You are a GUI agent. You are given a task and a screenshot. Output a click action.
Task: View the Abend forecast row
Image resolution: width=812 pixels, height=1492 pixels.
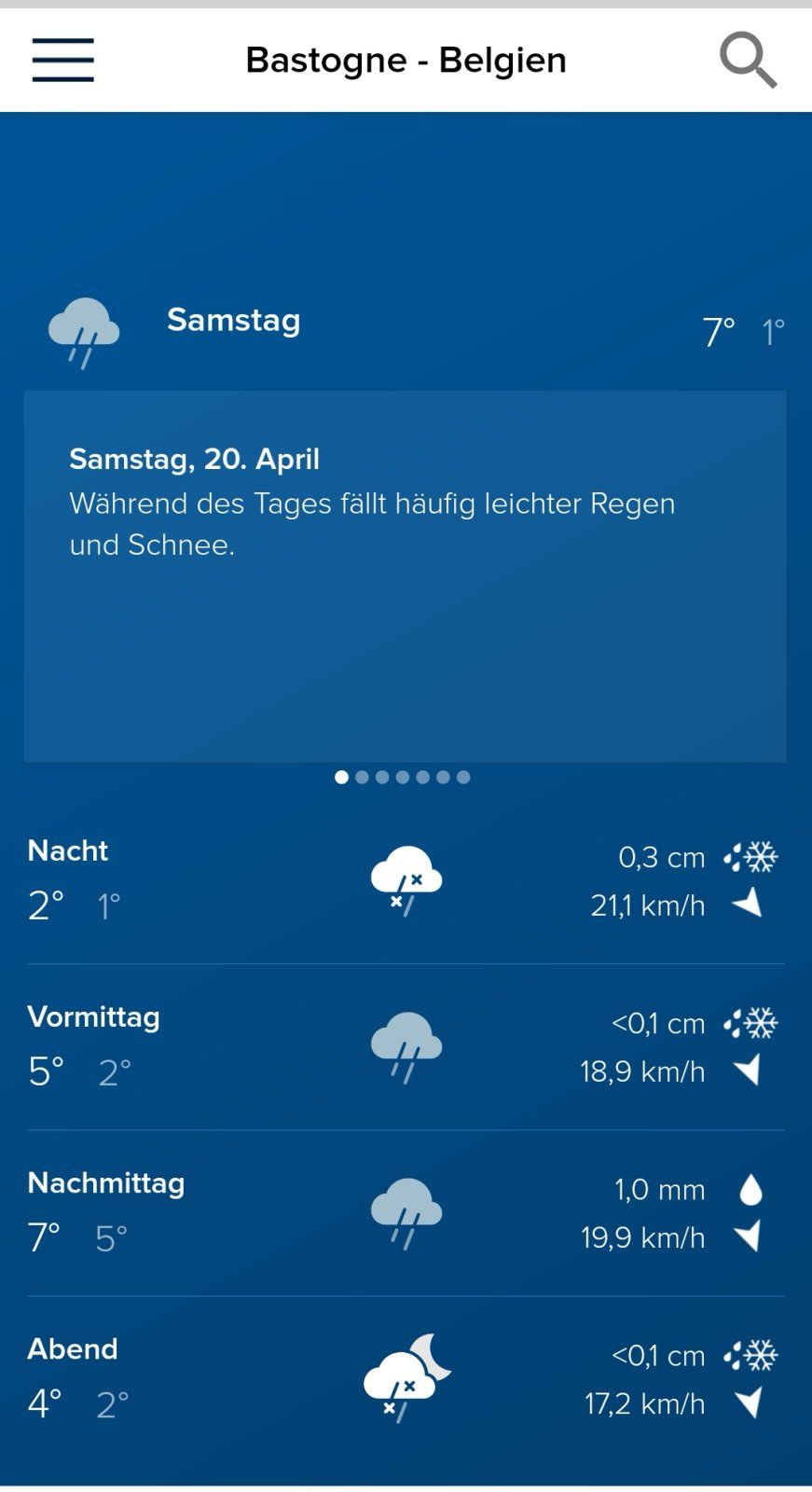pyautogui.click(x=405, y=1378)
